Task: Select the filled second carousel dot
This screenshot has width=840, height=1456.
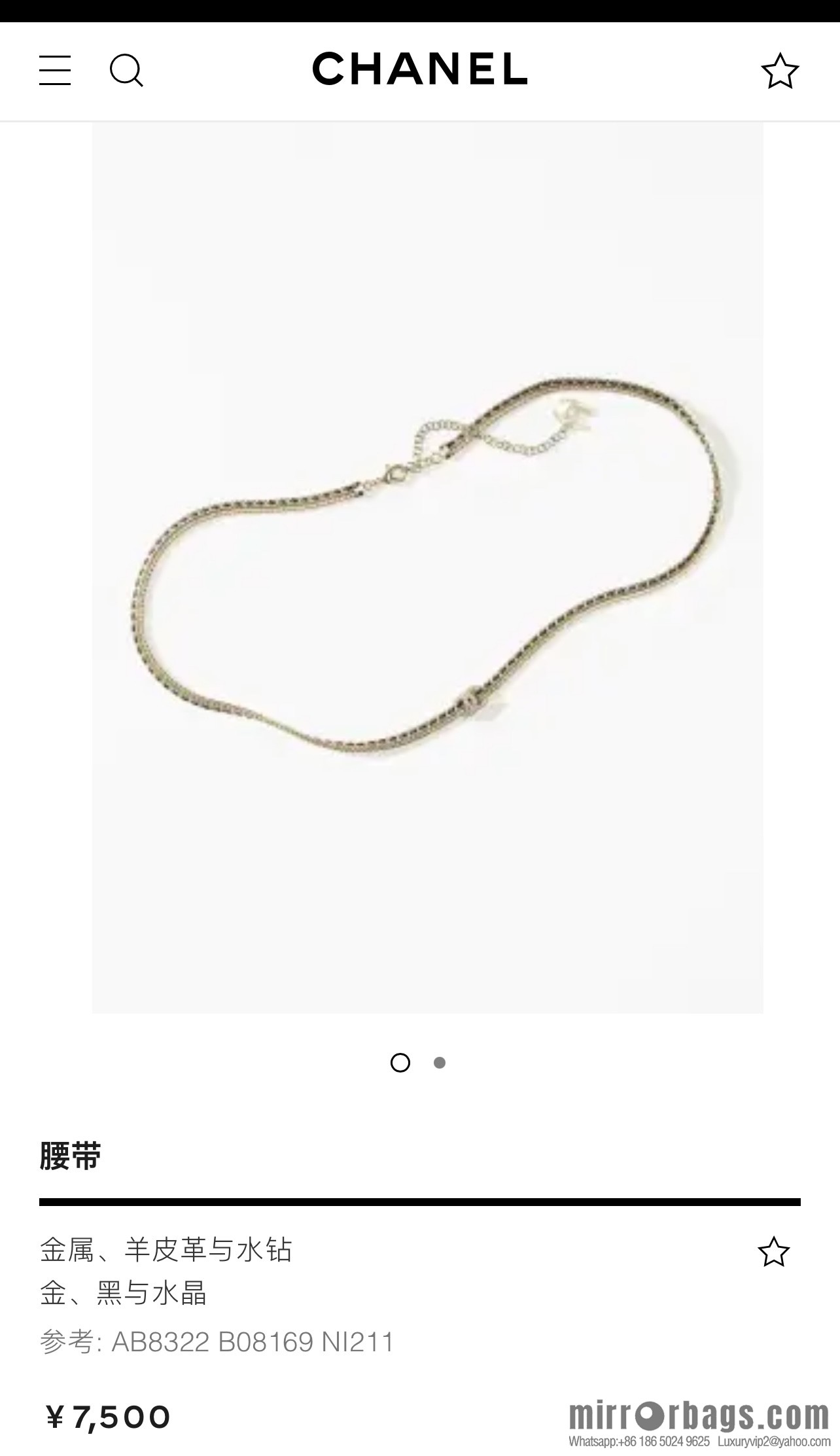Action: point(440,1063)
